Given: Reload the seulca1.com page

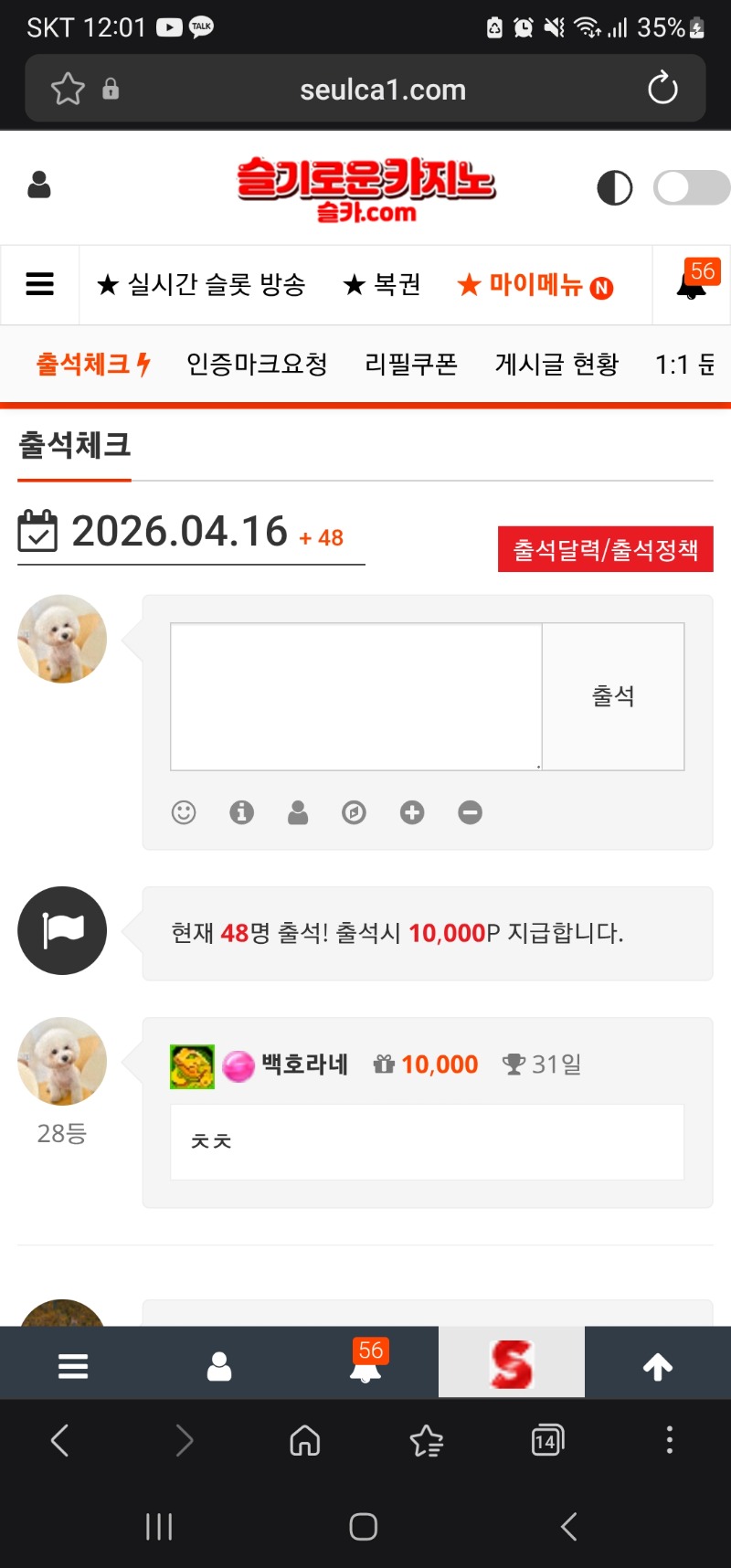Looking at the screenshot, I should pyautogui.click(x=662, y=89).
